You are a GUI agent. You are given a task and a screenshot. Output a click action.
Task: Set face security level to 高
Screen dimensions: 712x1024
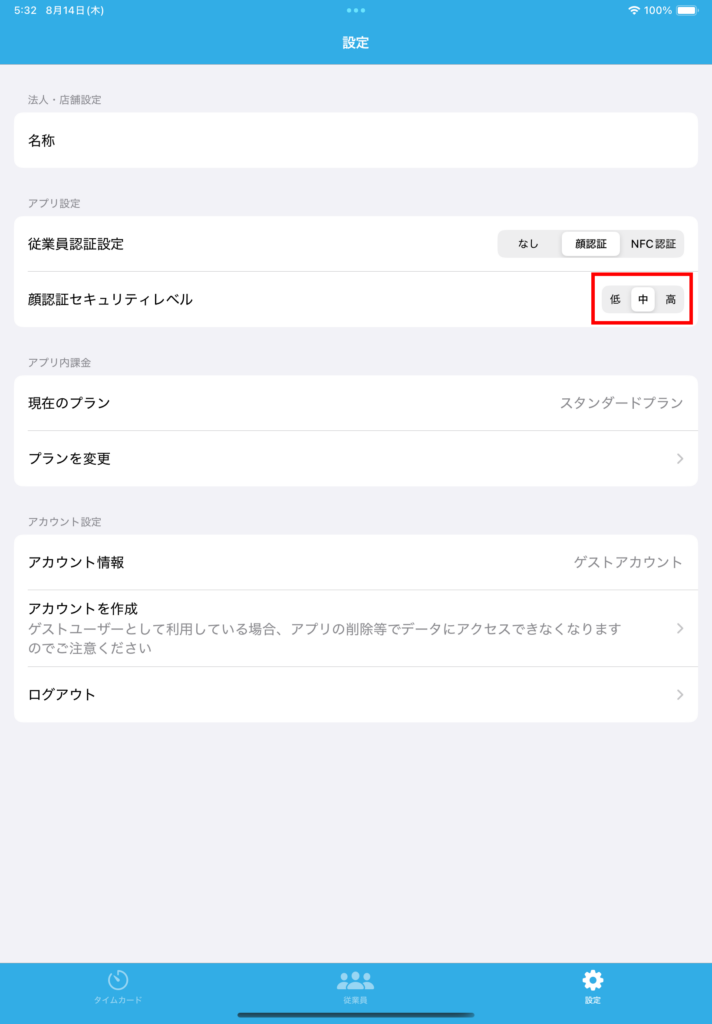pyautogui.click(x=671, y=299)
